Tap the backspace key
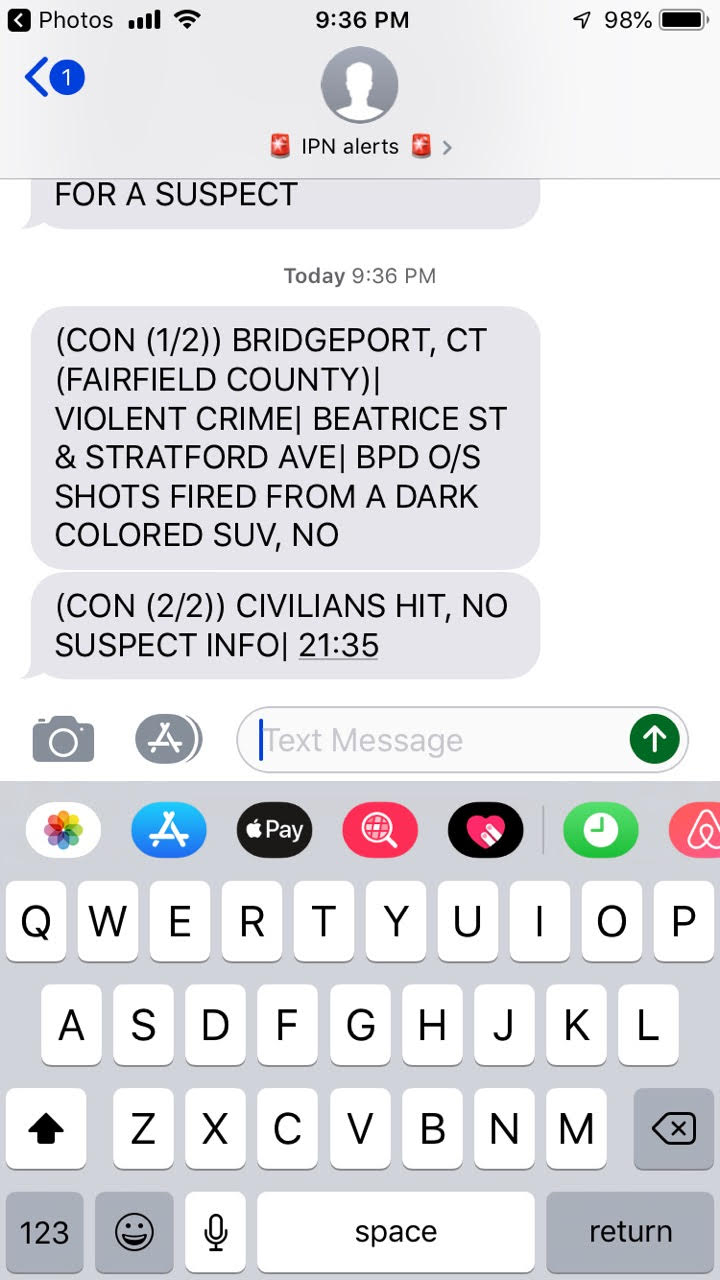Screen dimensions: 720x1280 (673, 1129)
